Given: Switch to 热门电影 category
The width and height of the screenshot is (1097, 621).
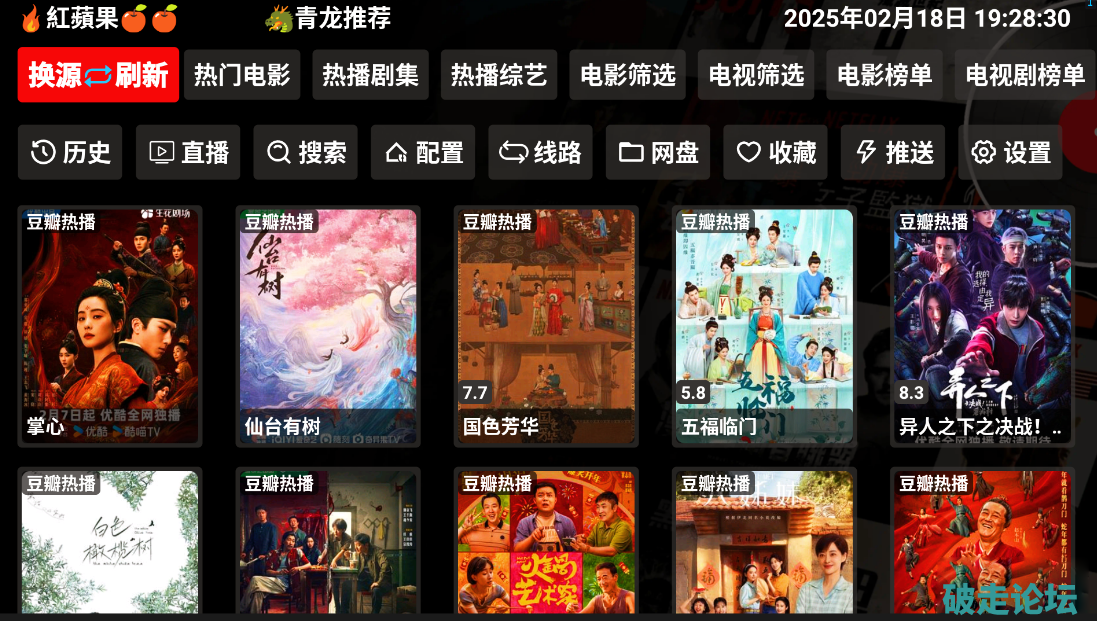Looking at the screenshot, I should (x=242, y=75).
